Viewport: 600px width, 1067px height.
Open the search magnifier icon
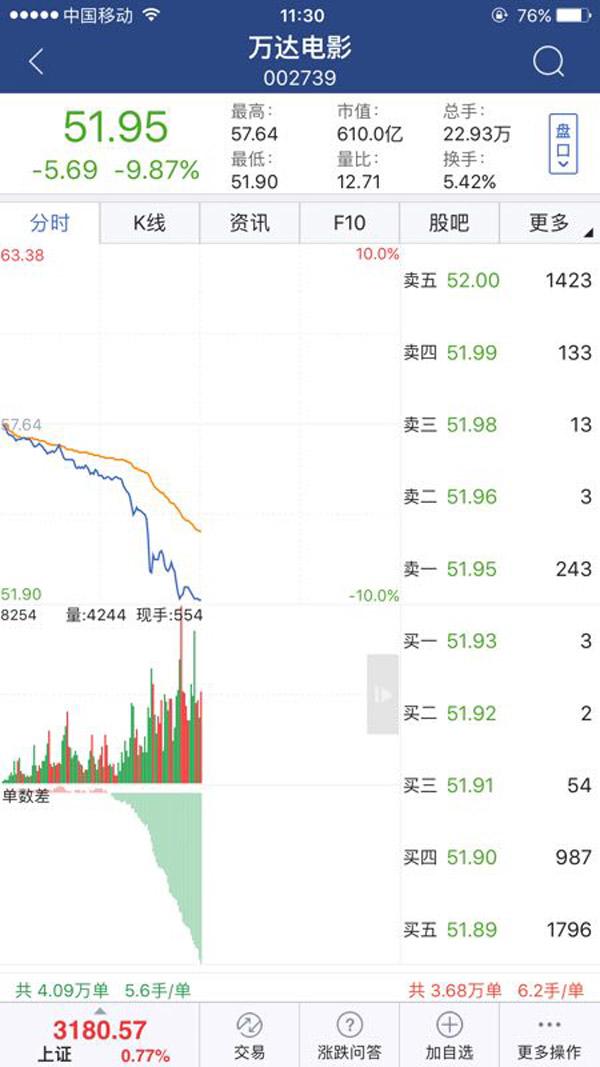point(548,63)
